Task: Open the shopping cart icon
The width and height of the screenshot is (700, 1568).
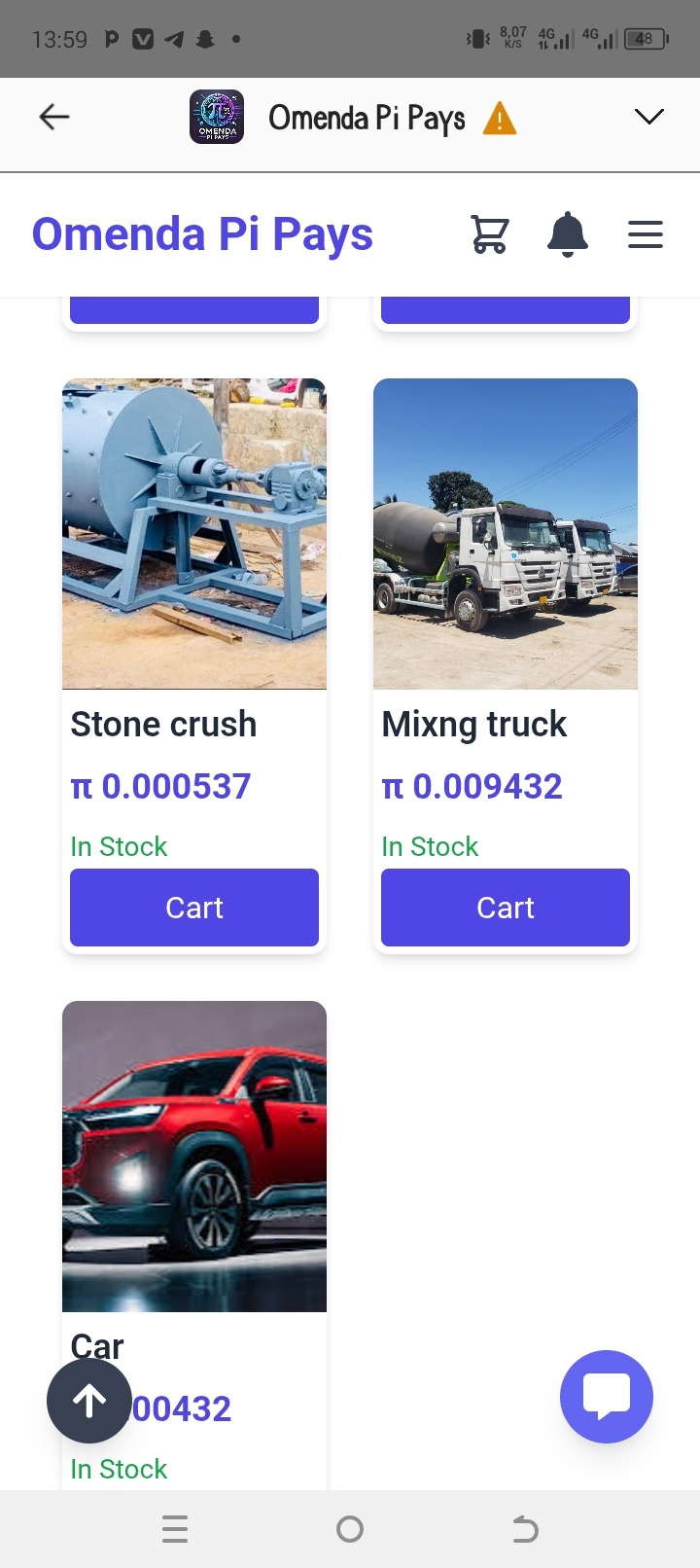Action: 489,234
